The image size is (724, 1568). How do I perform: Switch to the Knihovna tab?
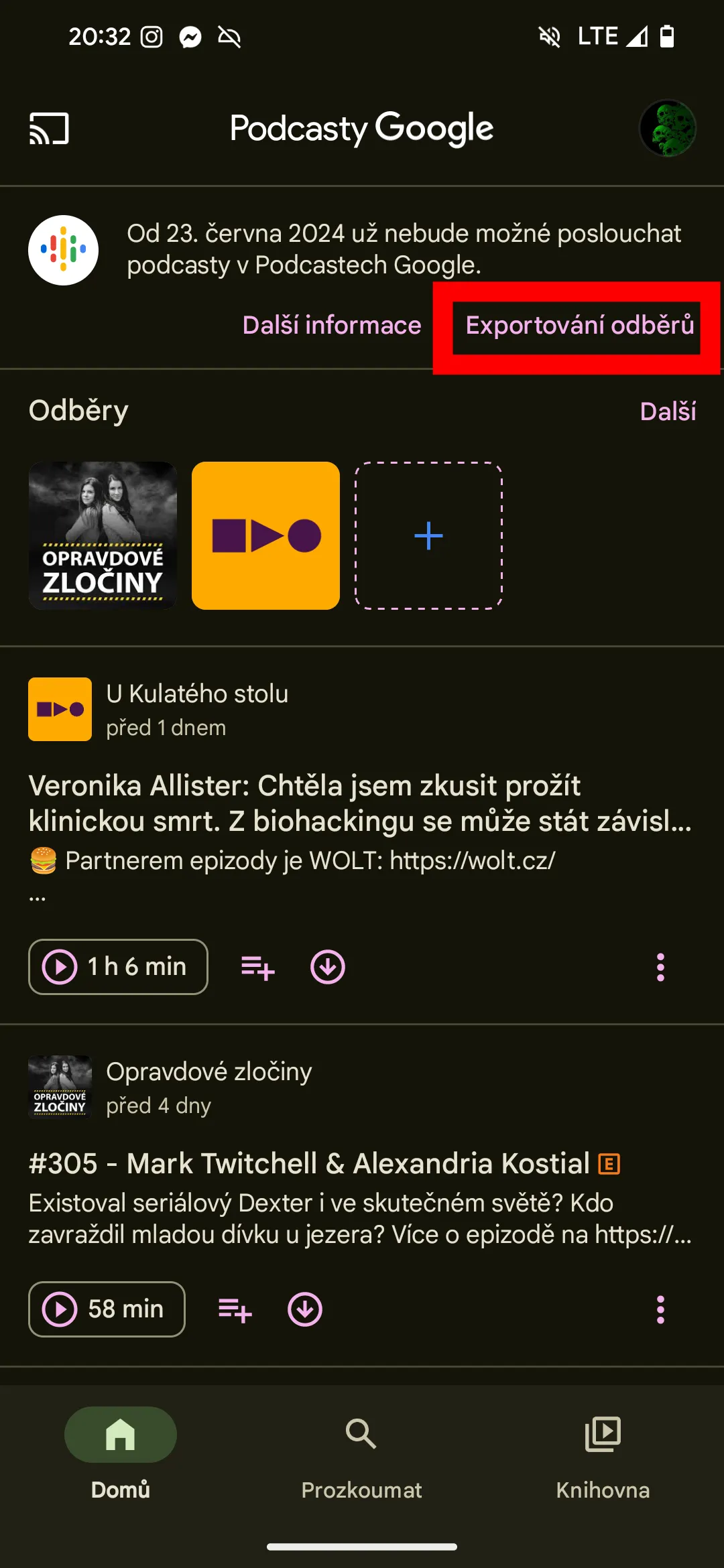pos(603,1455)
